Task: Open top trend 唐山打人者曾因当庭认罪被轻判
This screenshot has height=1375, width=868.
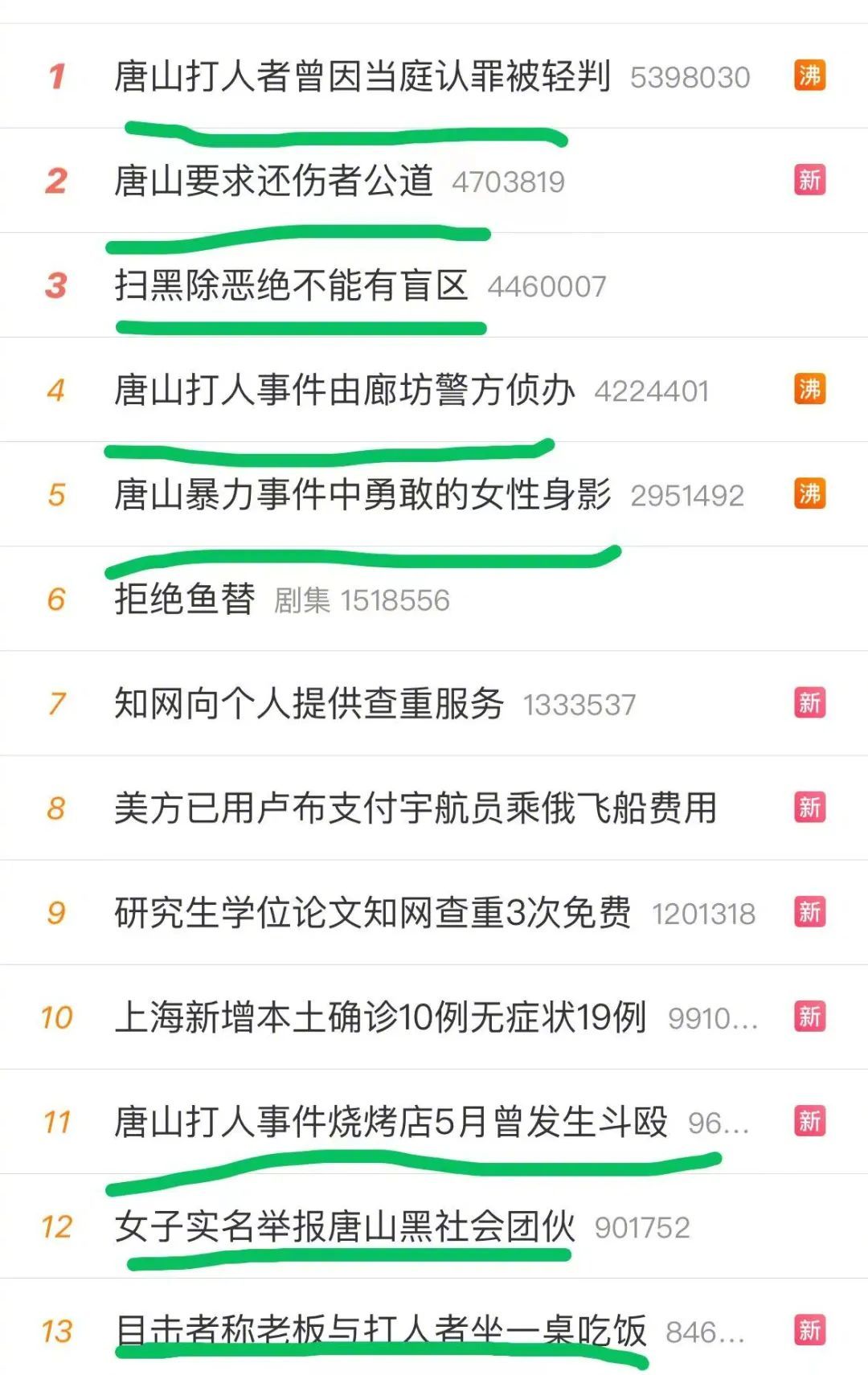Action: pos(362,76)
